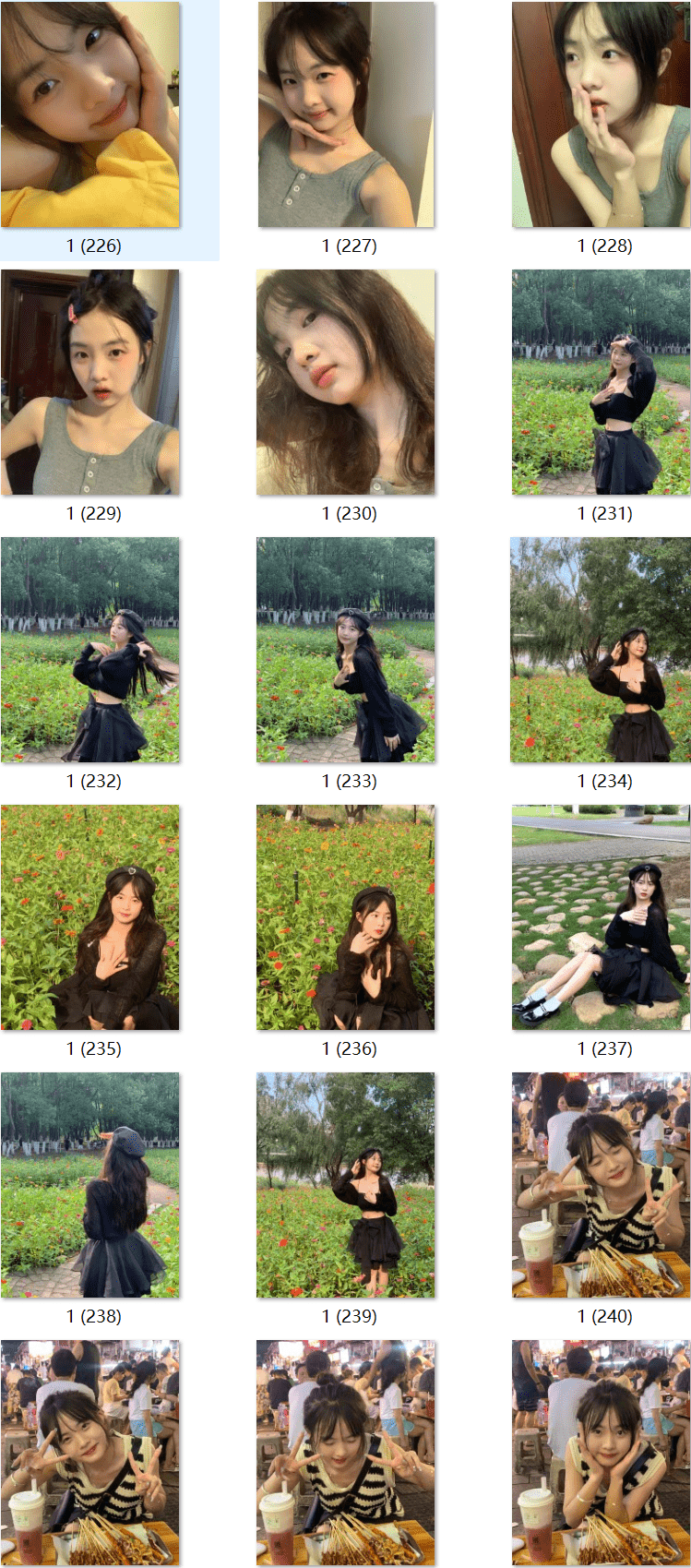View the image file 1 (240)
This screenshot has height=1568, width=691.
pos(602,1185)
